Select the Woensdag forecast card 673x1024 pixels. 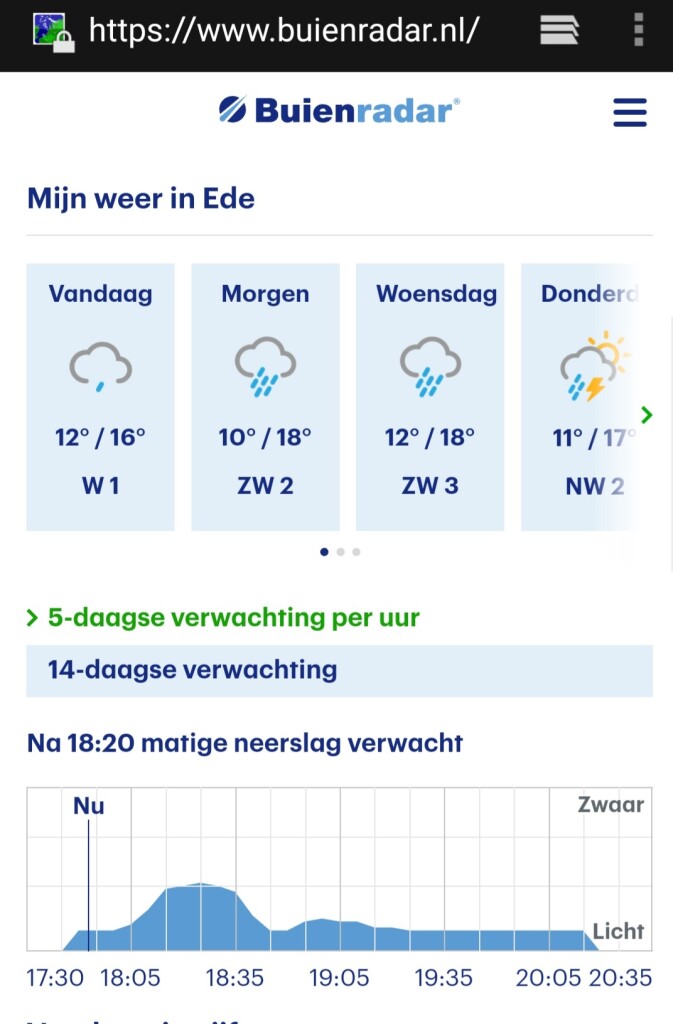(x=430, y=396)
